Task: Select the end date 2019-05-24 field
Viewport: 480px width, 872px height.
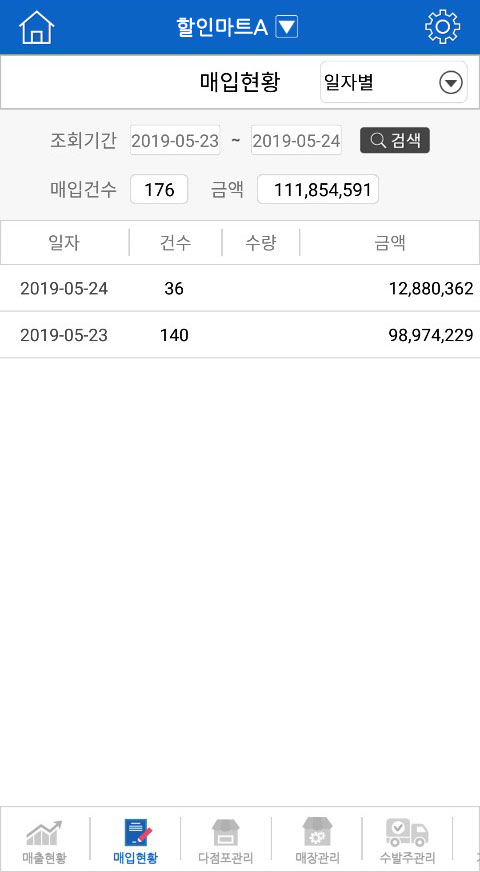Action: (x=296, y=140)
